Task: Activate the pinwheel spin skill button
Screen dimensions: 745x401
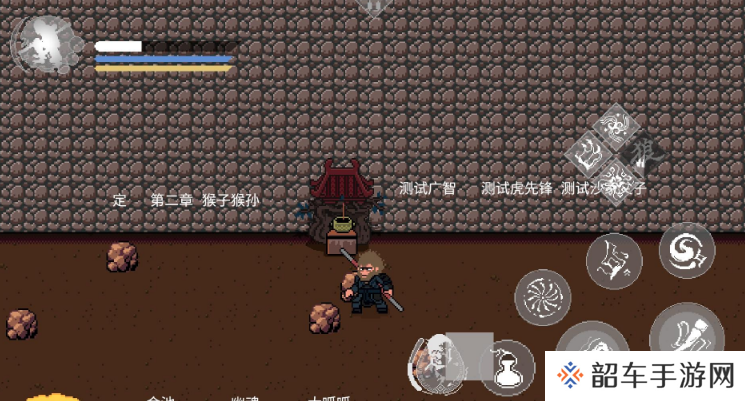Action: (x=543, y=298)
